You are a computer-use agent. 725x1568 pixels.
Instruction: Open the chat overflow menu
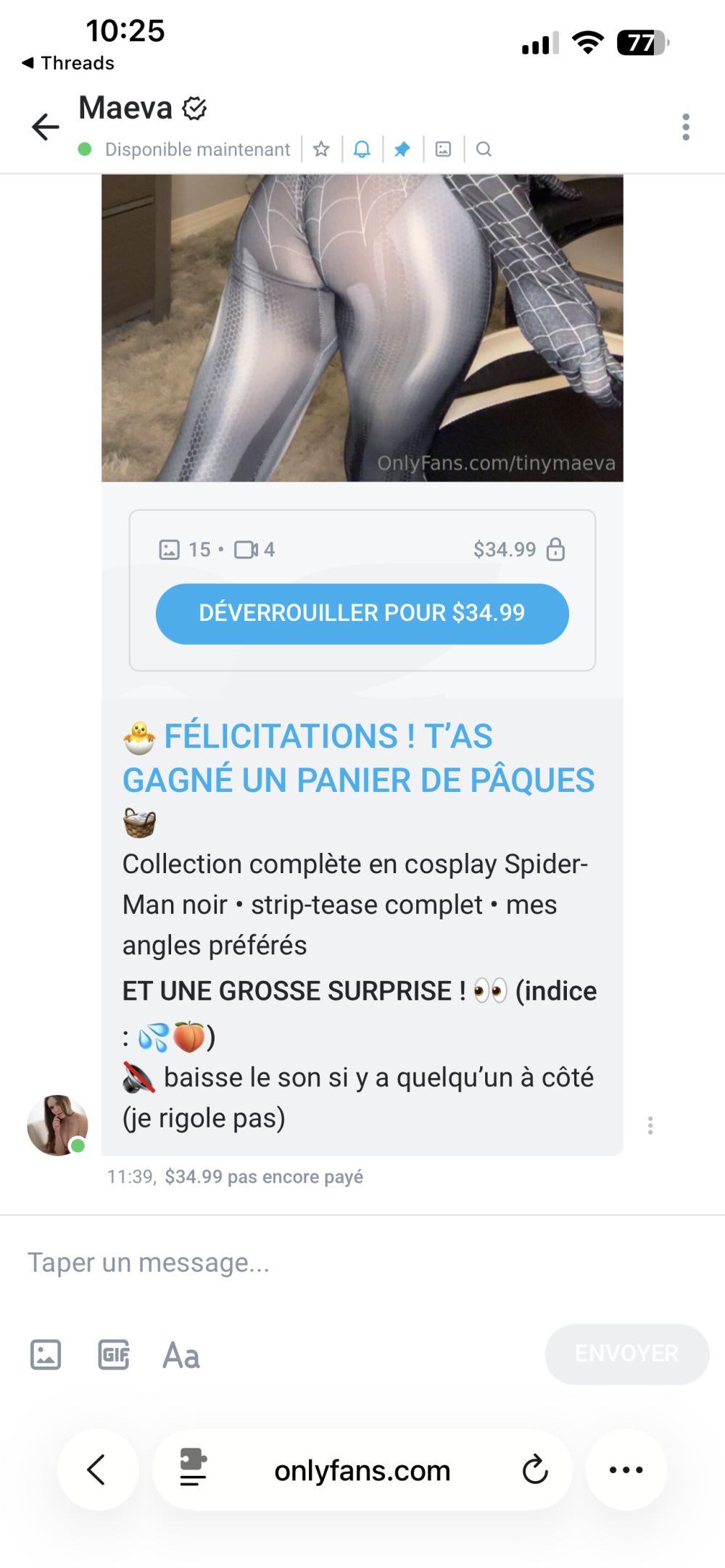click(685, 128)
